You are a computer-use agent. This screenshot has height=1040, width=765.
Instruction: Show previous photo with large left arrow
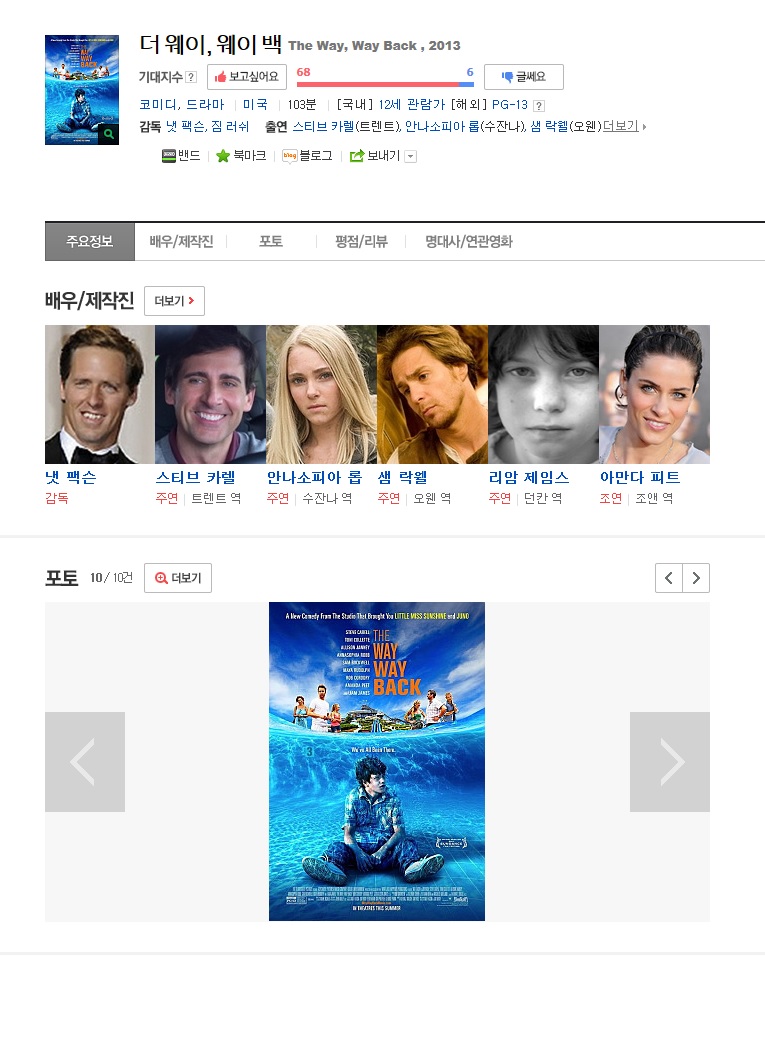(85, 762)
